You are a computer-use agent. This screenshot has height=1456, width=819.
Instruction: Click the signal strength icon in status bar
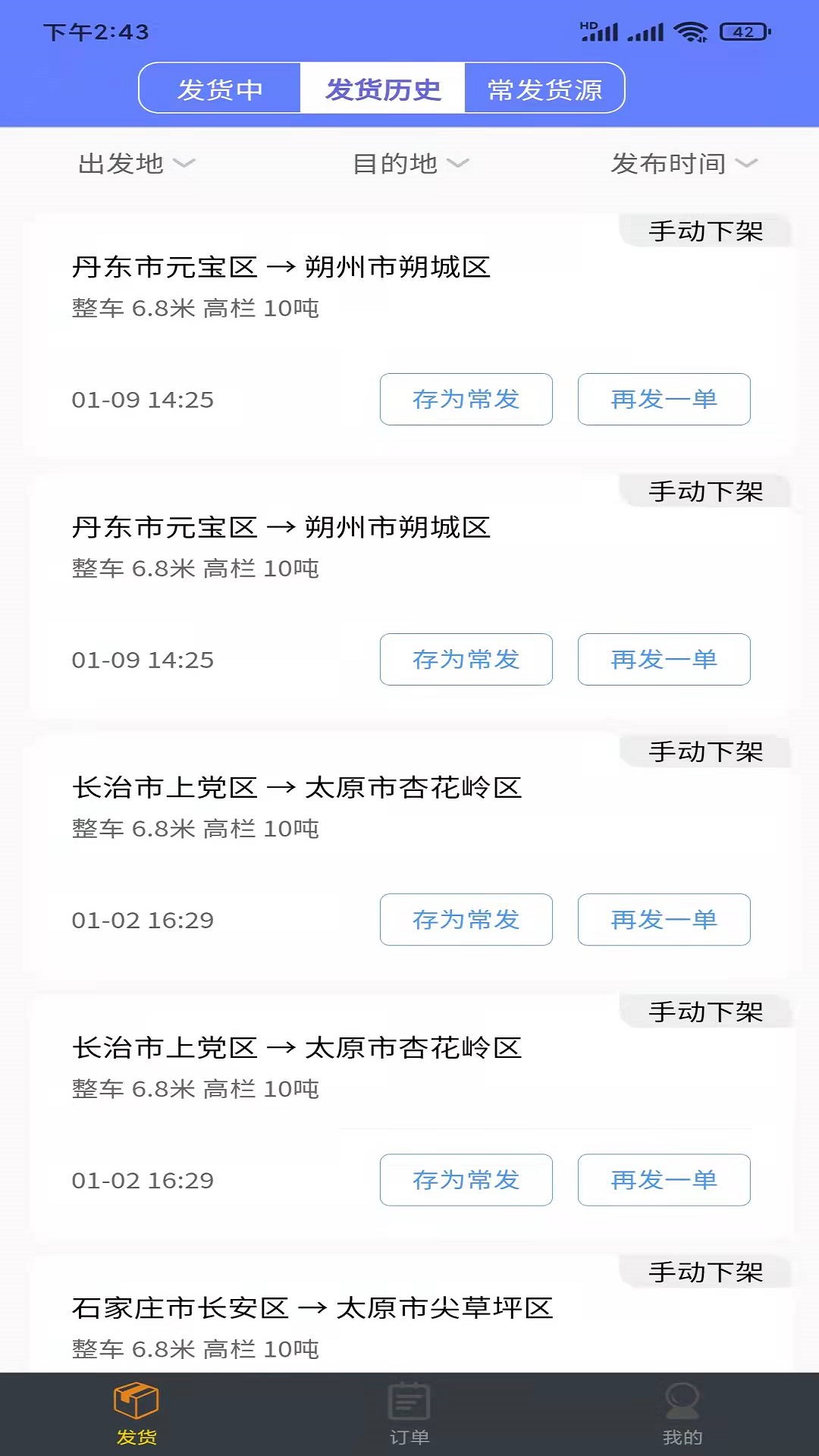(647, 31)
